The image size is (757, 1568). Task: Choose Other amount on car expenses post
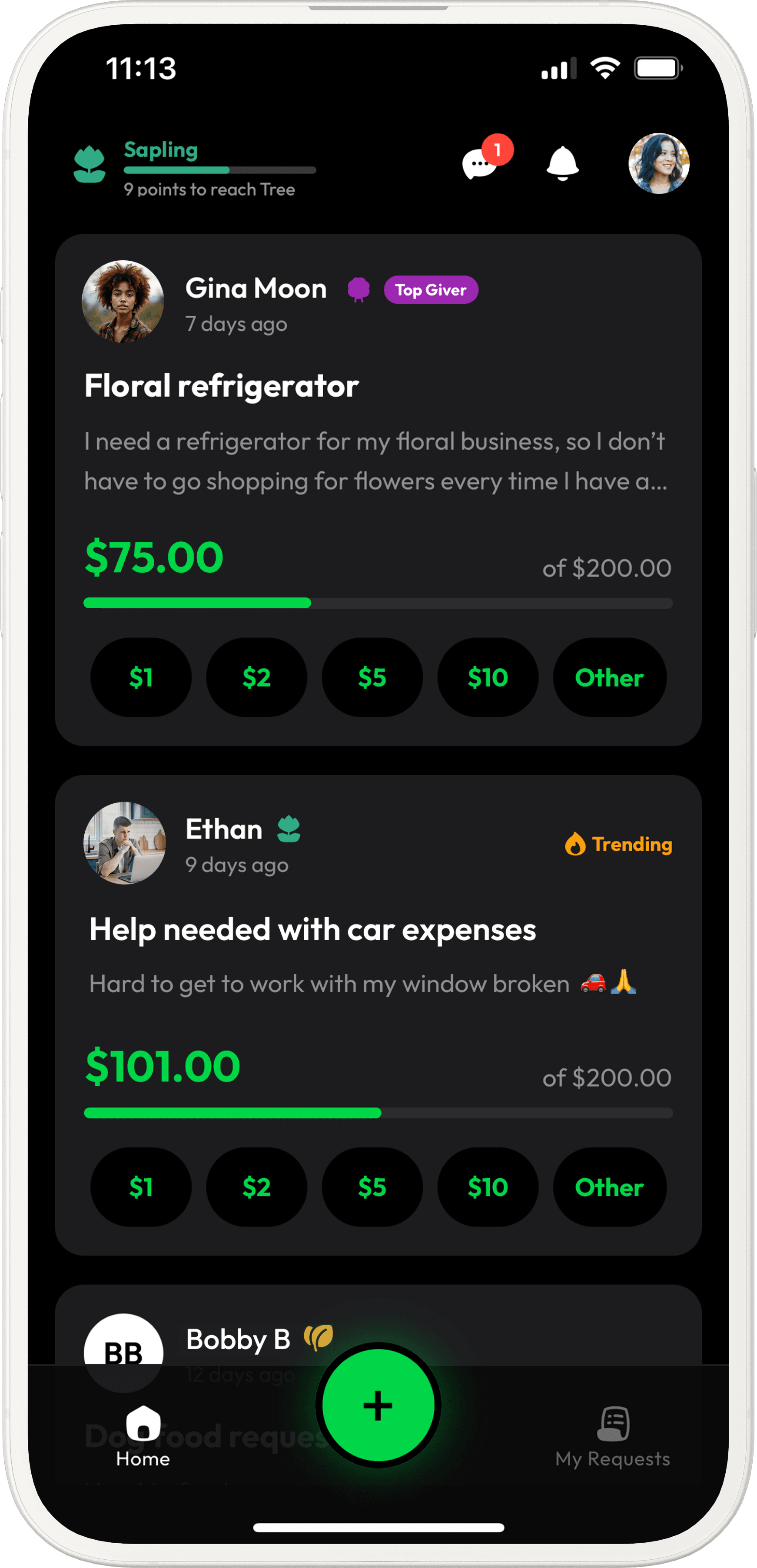[x=610, y=1187]
